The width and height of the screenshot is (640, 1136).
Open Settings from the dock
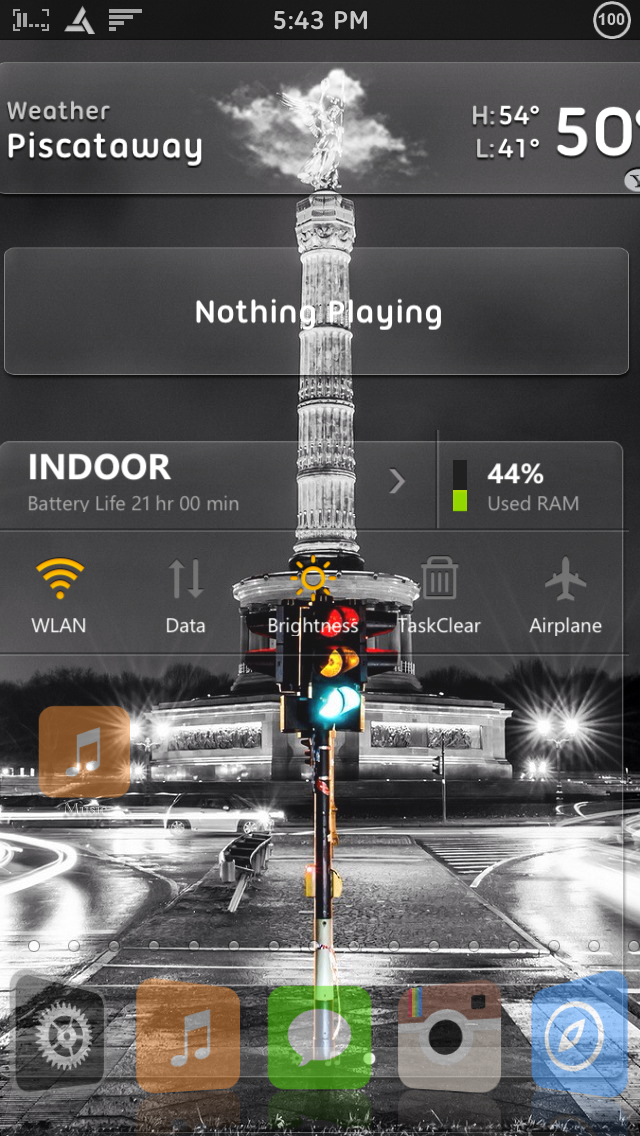pos(60,1033)
